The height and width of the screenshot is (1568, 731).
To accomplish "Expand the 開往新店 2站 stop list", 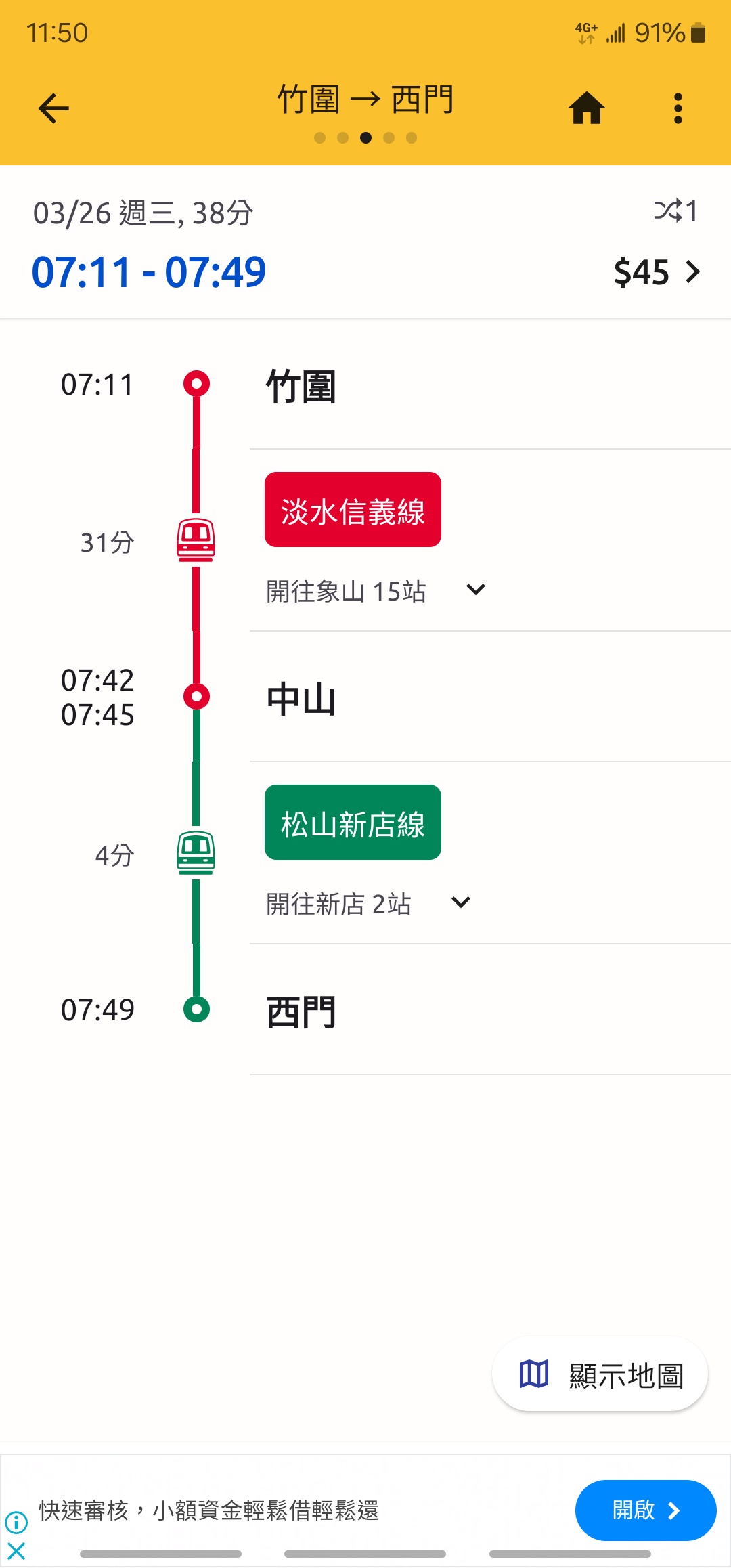I will tap(461, 902).
